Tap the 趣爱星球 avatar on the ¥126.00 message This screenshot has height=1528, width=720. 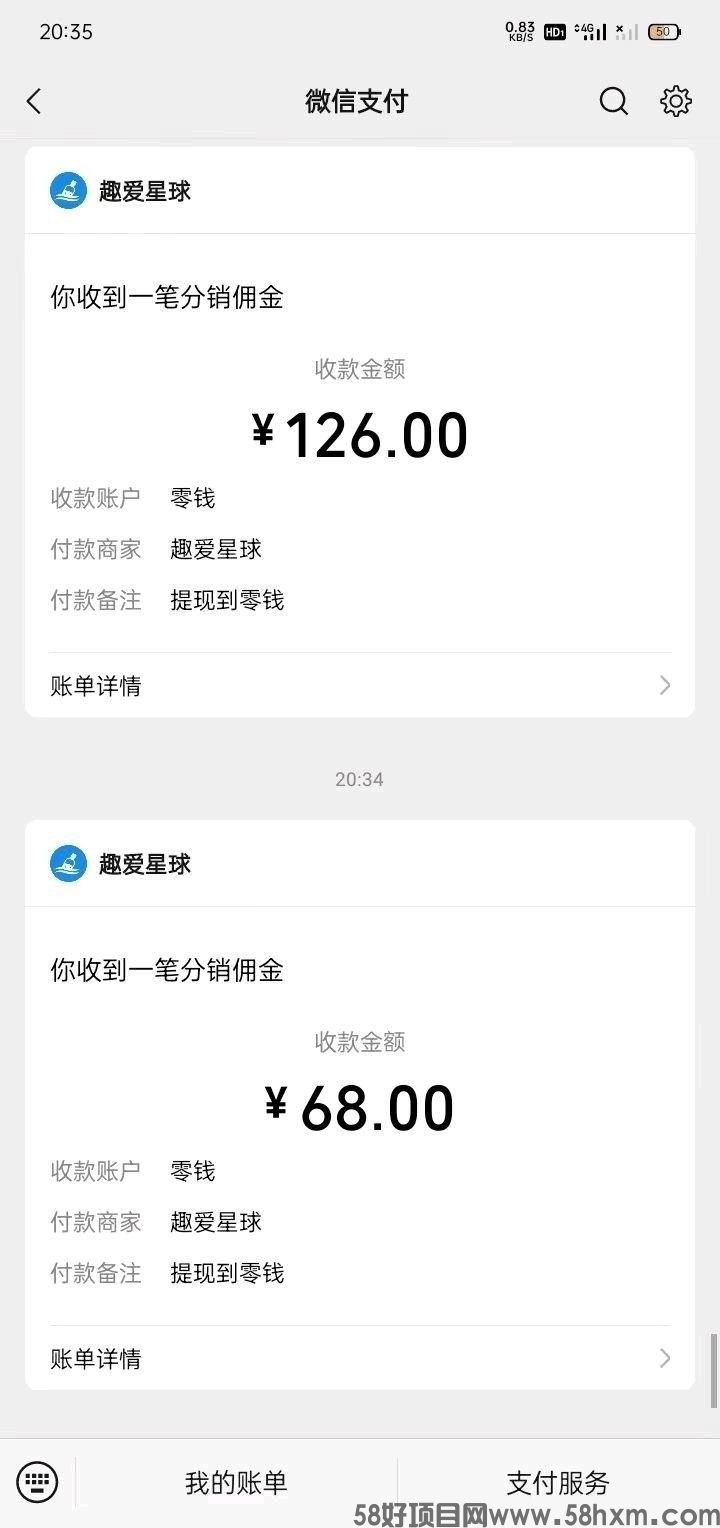click(x=67, y=191)
